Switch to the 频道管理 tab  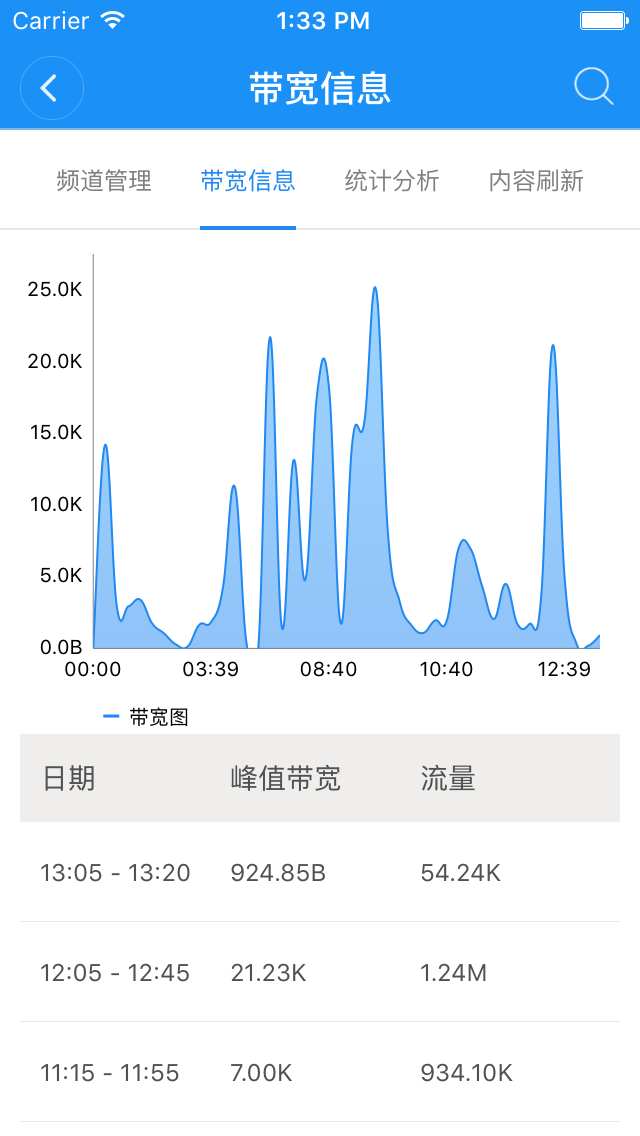coord(104,181)
